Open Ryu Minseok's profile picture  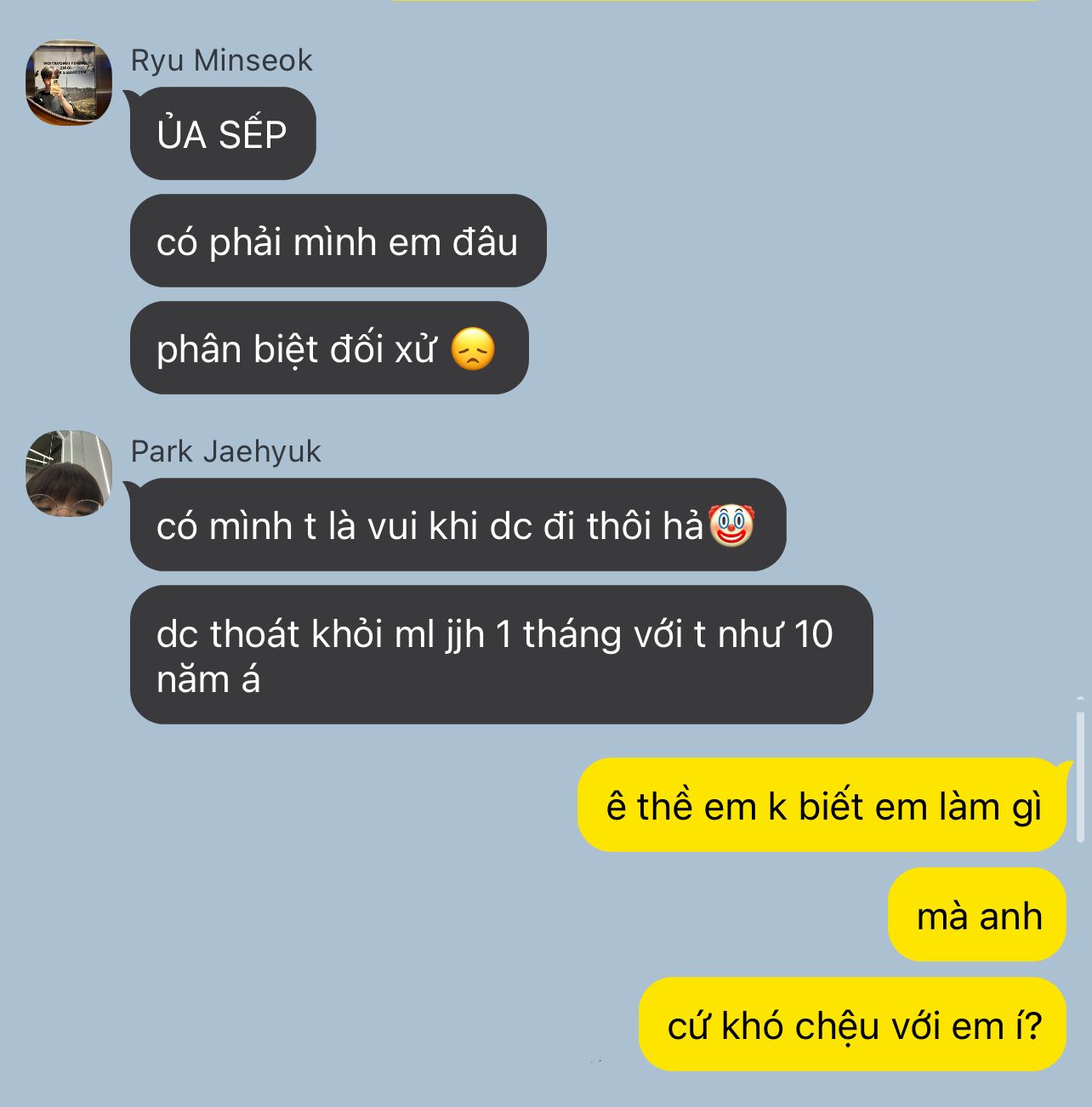pyautogui.click(x=69, y=82)
